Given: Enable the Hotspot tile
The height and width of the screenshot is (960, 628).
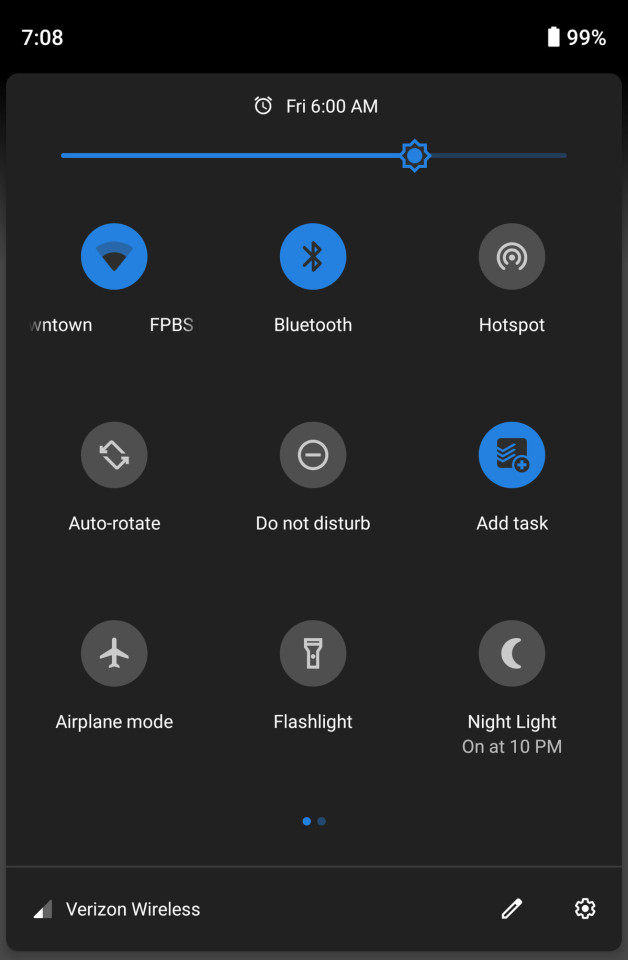Looking at the screenshot, I should click(512, 256).
